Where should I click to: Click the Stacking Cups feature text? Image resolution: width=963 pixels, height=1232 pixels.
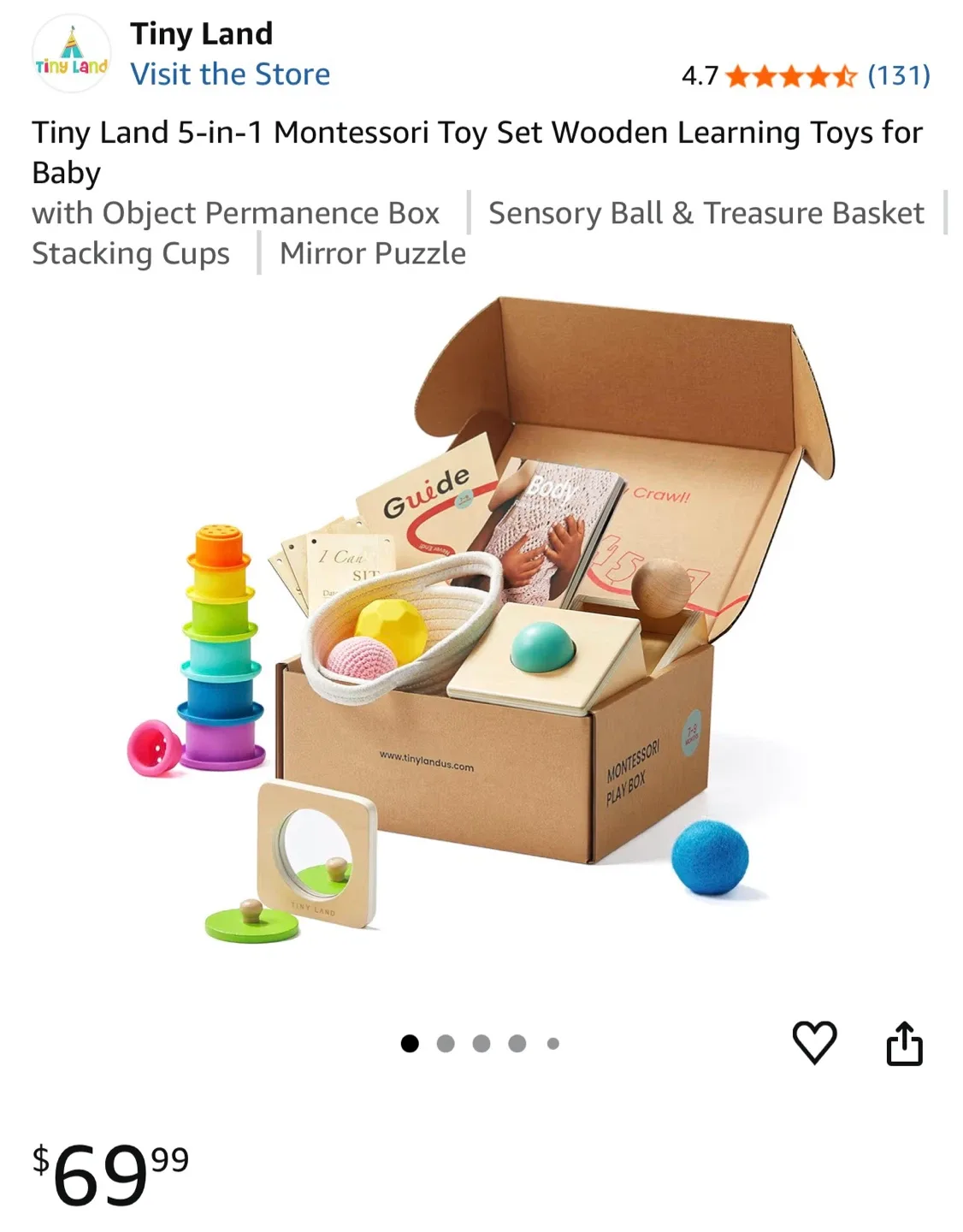click(129, 253)
